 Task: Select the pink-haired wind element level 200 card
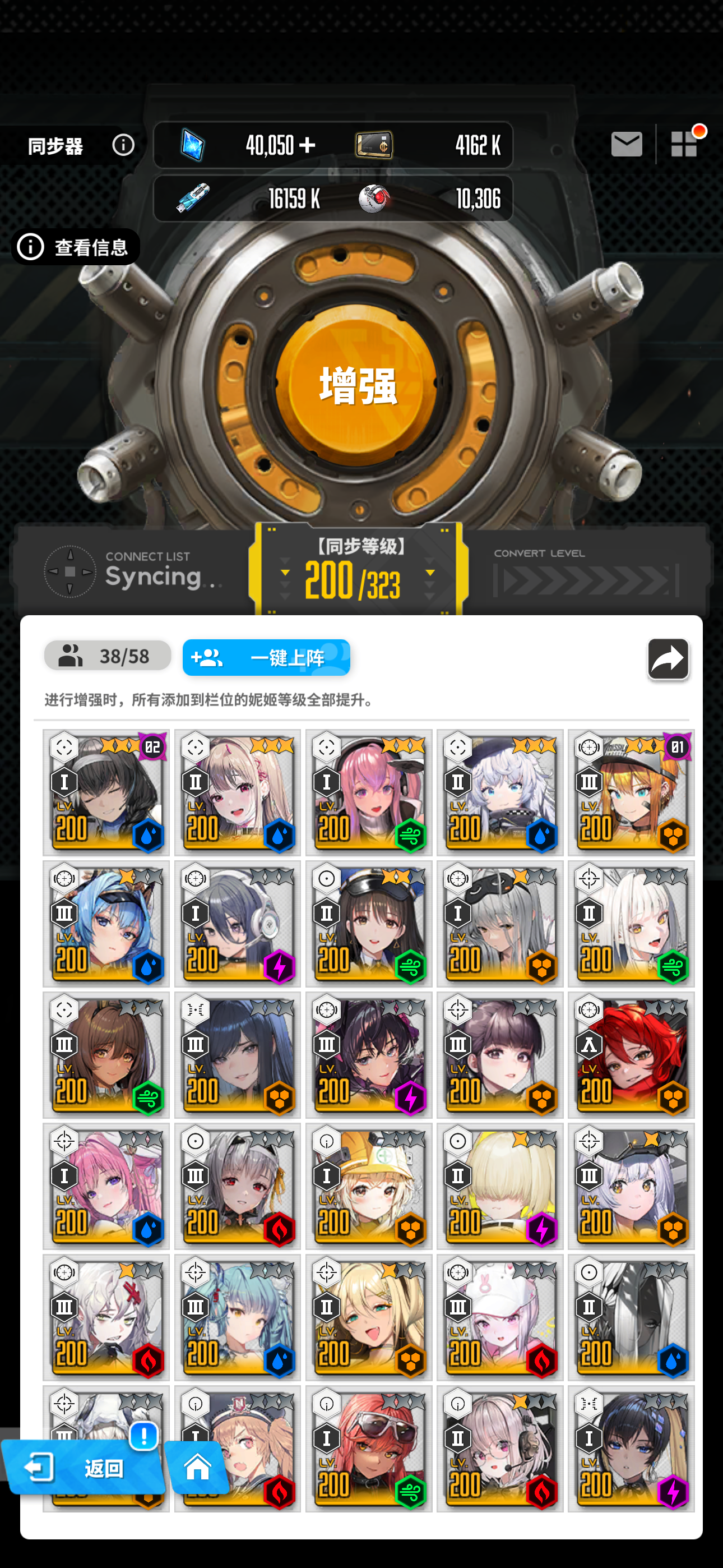tap(370, 791)
